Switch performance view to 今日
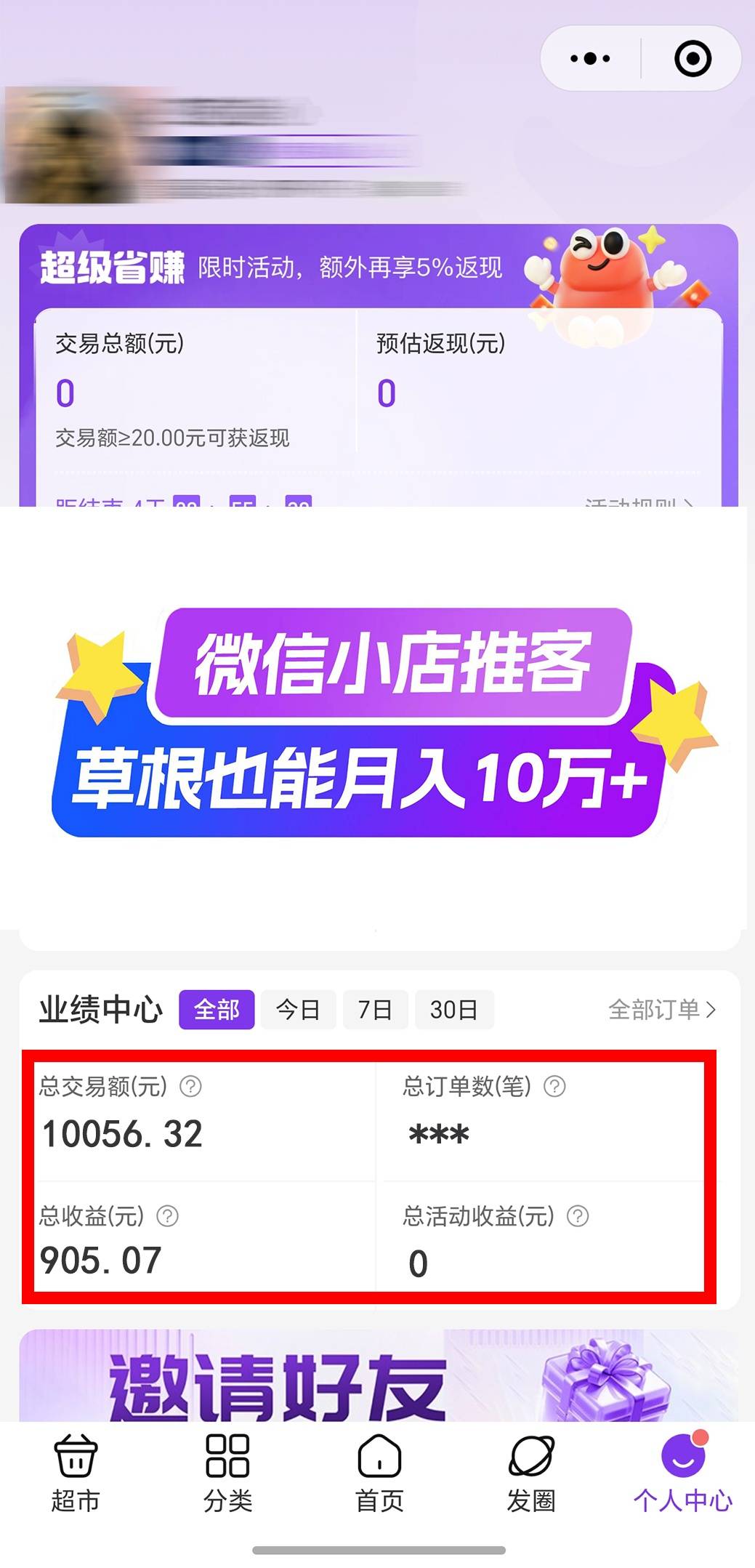Viewport: 755px width, 1568px height. (x=298, y=1010)
